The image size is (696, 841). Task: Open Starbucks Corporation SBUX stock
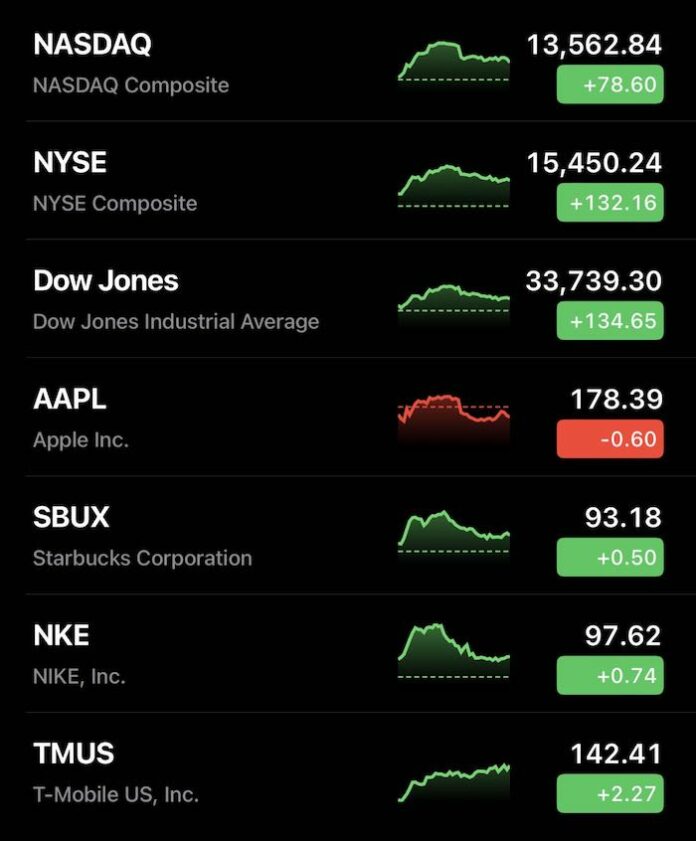coord(200,536)
